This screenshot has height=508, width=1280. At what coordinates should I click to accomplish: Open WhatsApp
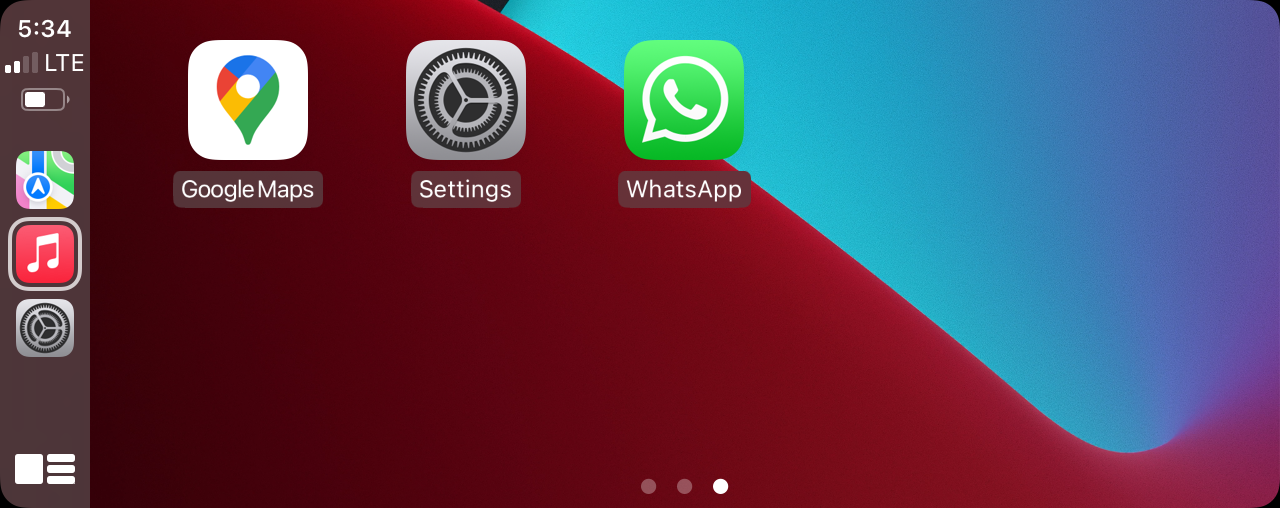point(684,100)
